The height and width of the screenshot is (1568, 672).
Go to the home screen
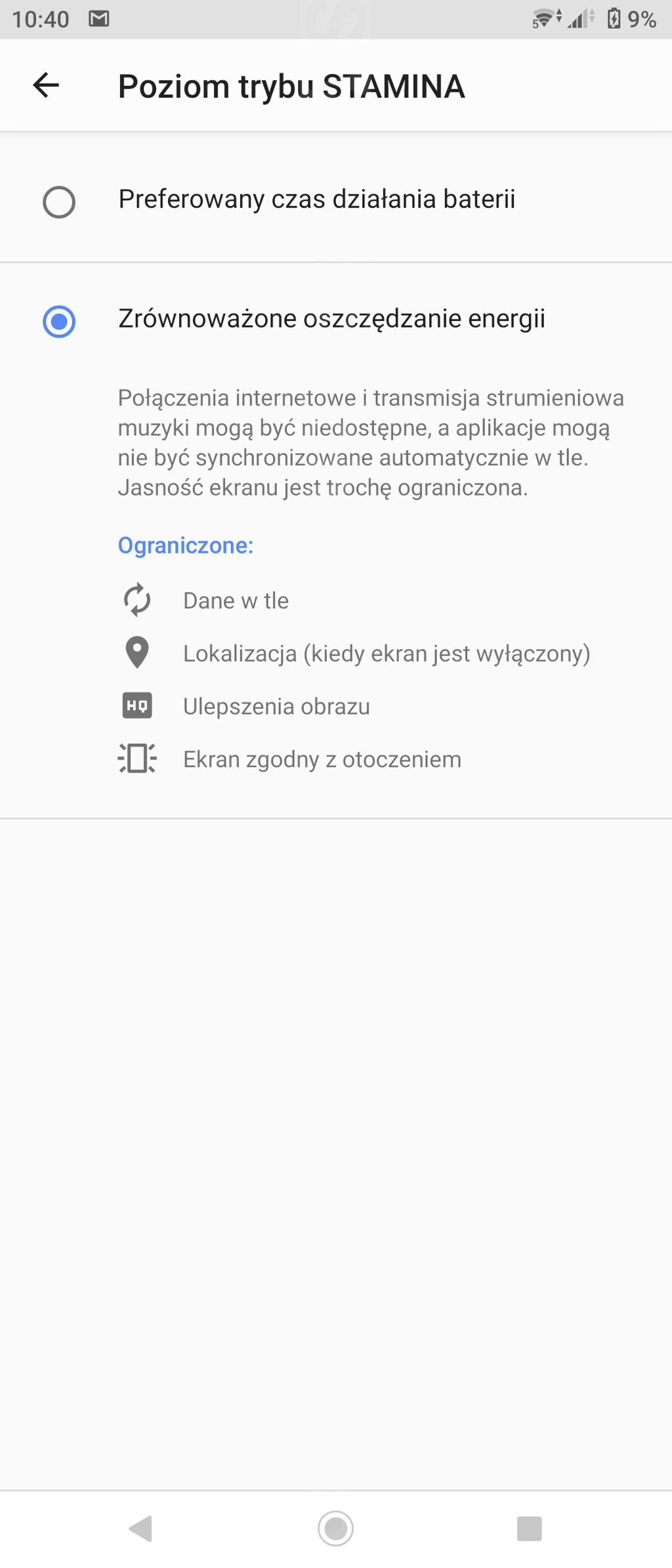[335, 1528]
